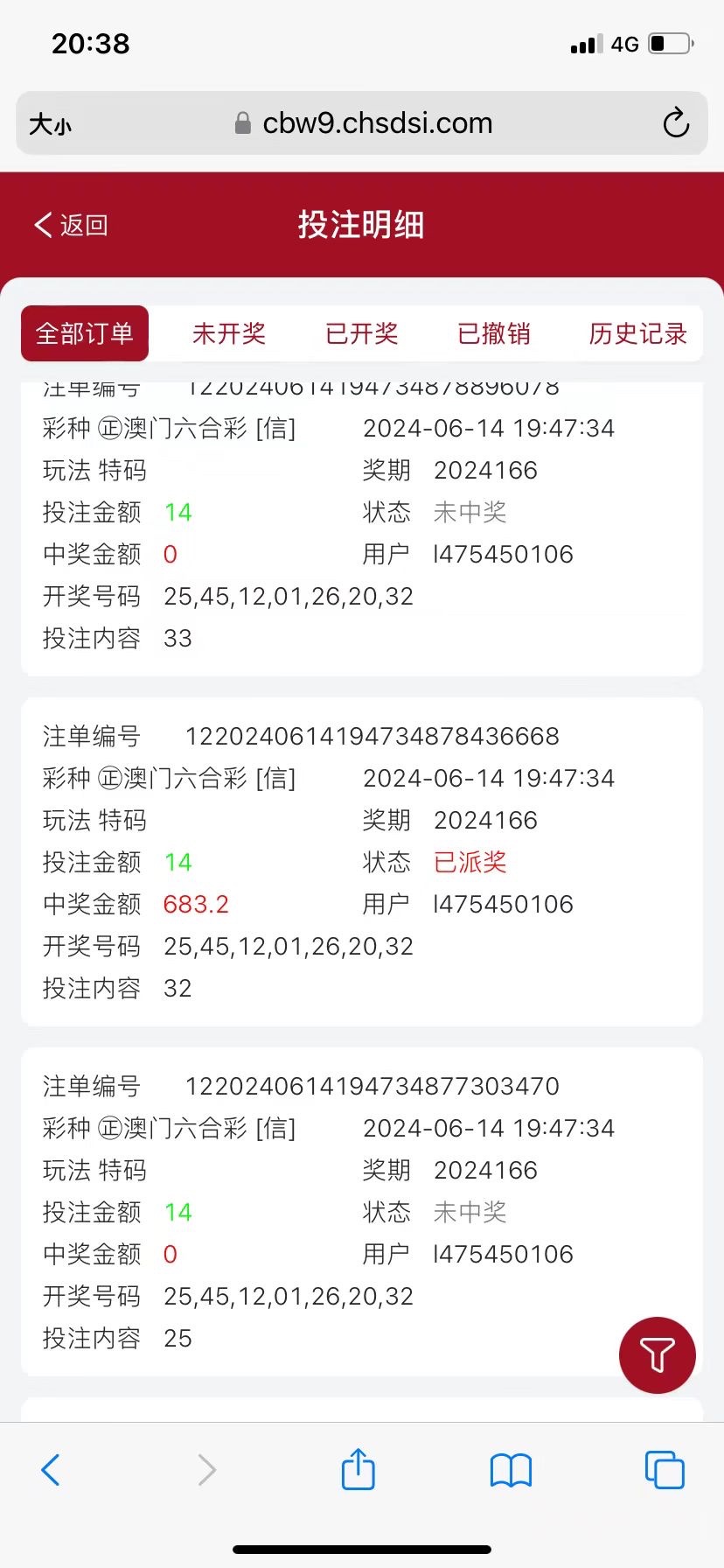Reload the page with the refresh icon

pyautogui.click(x=676, y=123)
